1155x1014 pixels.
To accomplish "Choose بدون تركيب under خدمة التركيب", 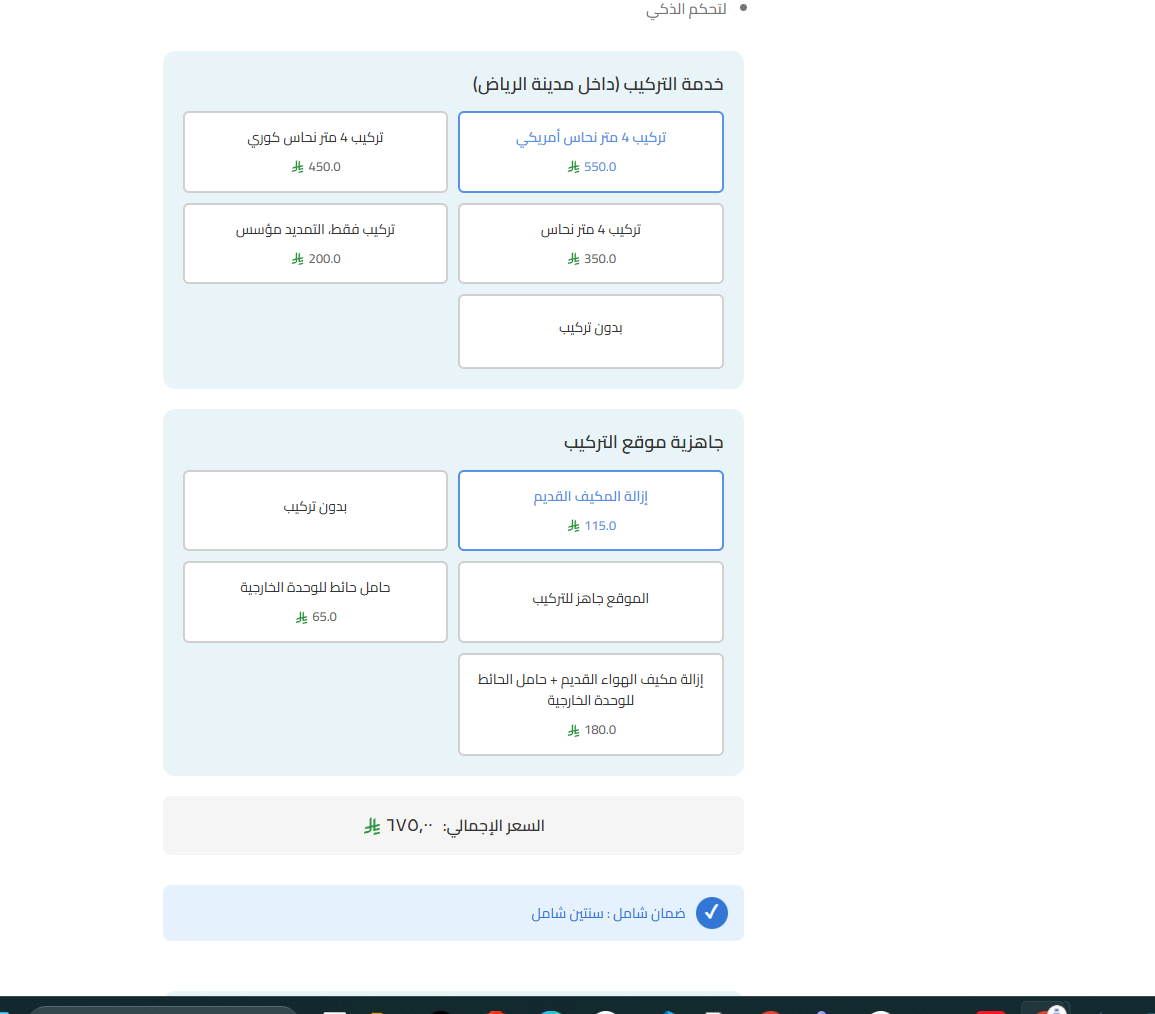I will (590, 331).
